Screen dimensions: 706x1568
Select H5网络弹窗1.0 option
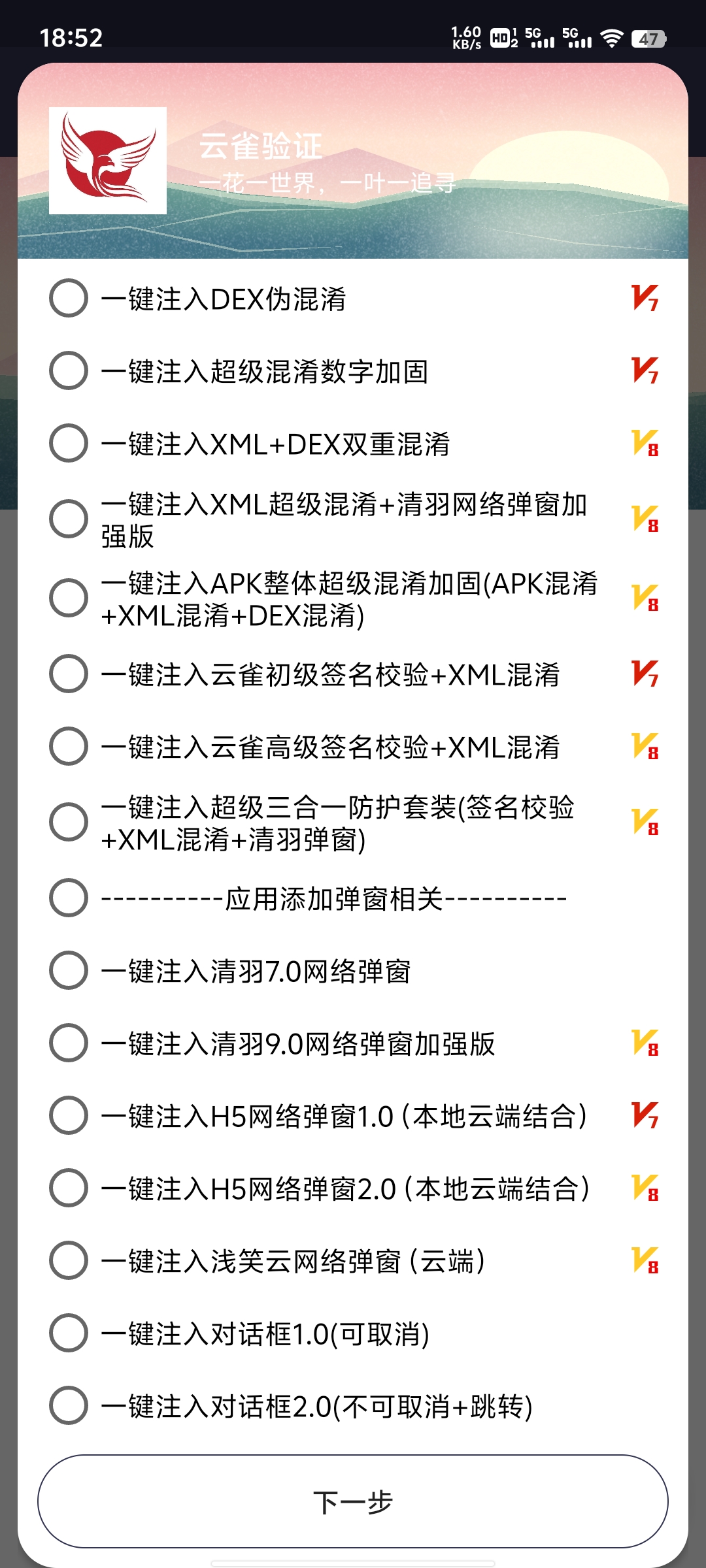(69, 1116)
